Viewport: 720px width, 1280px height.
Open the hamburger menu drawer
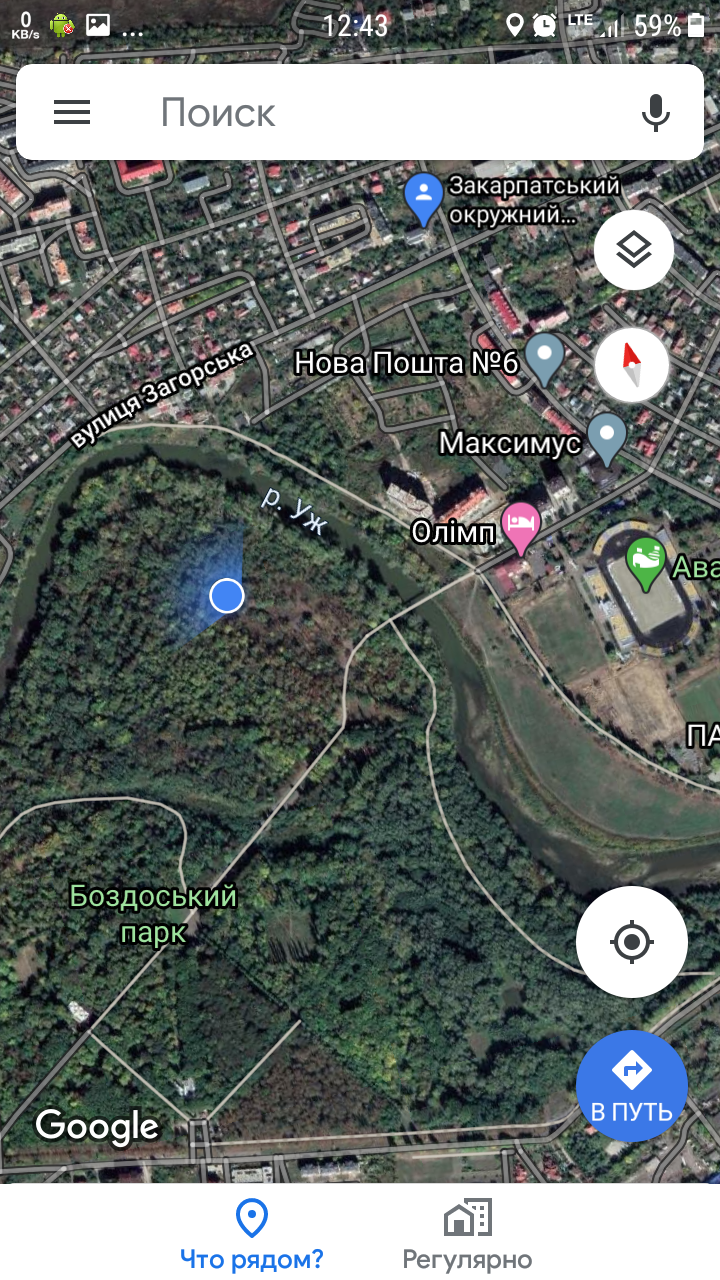tap(72, 112)
